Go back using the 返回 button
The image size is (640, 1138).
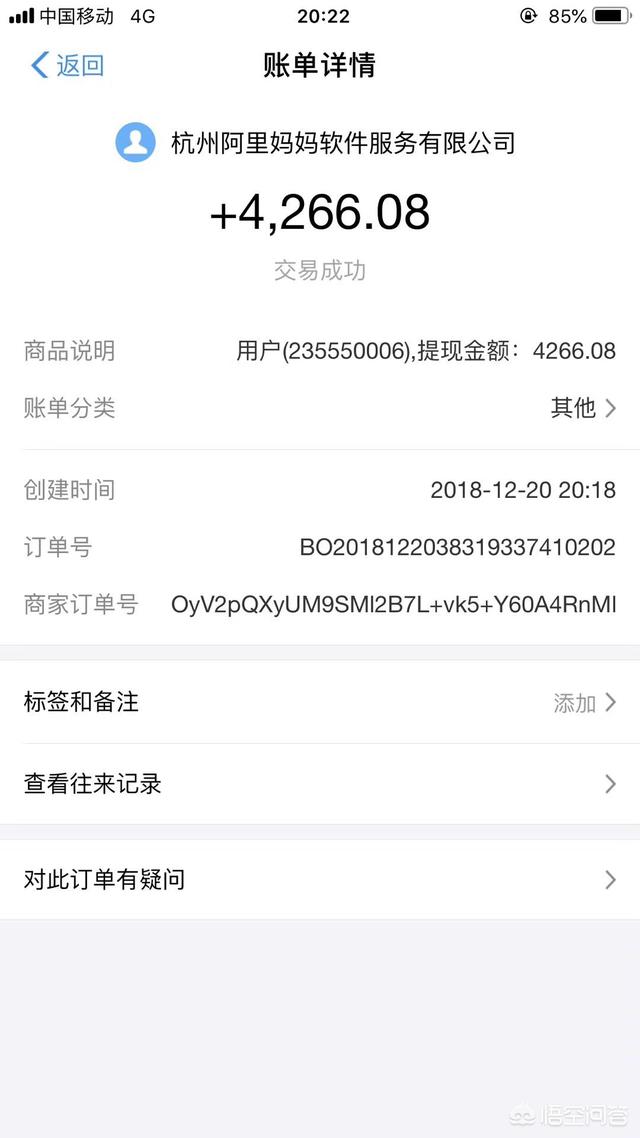[x=68, y=66]
